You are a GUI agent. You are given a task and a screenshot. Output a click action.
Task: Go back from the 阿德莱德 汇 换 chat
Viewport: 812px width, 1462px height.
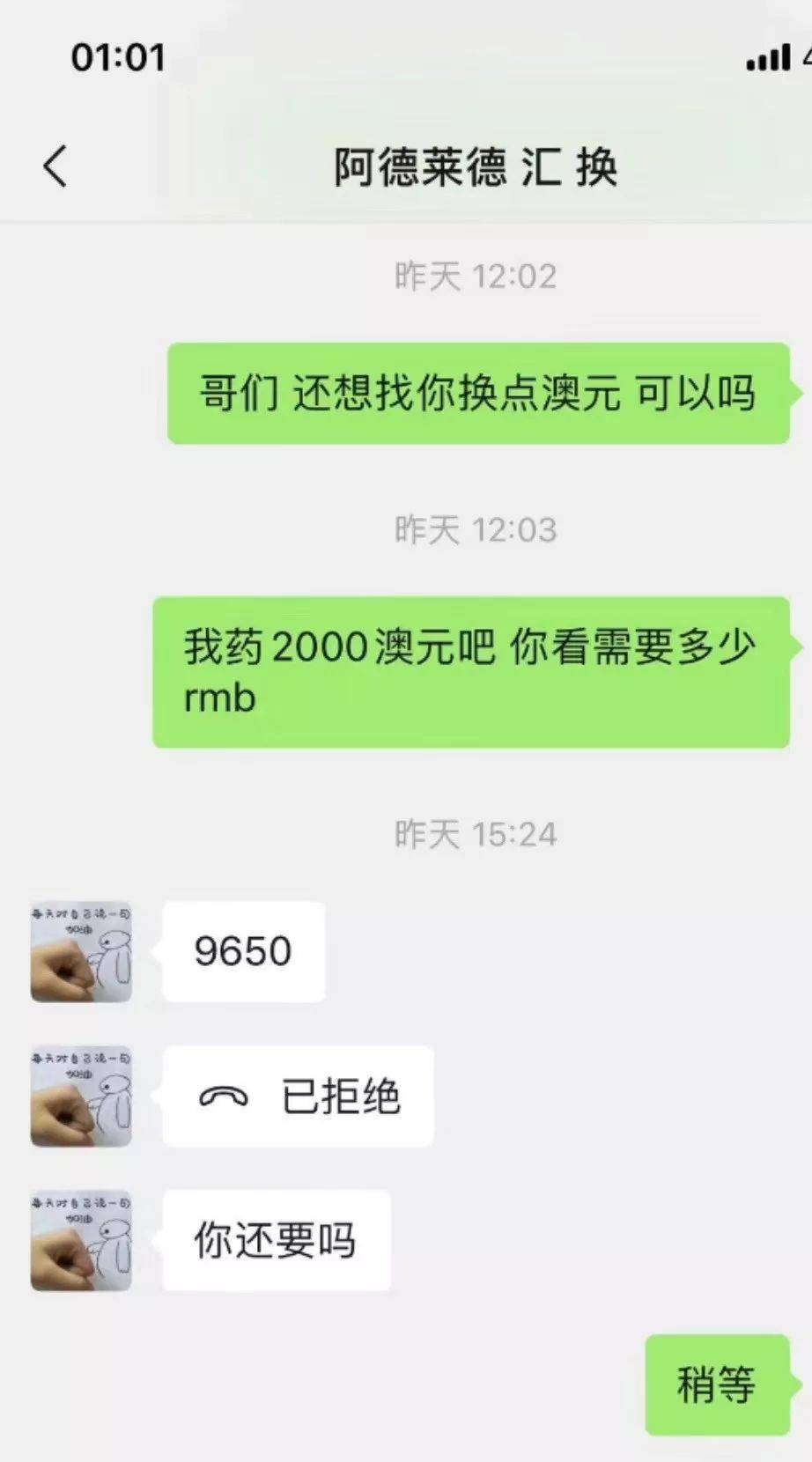point(55,166)
